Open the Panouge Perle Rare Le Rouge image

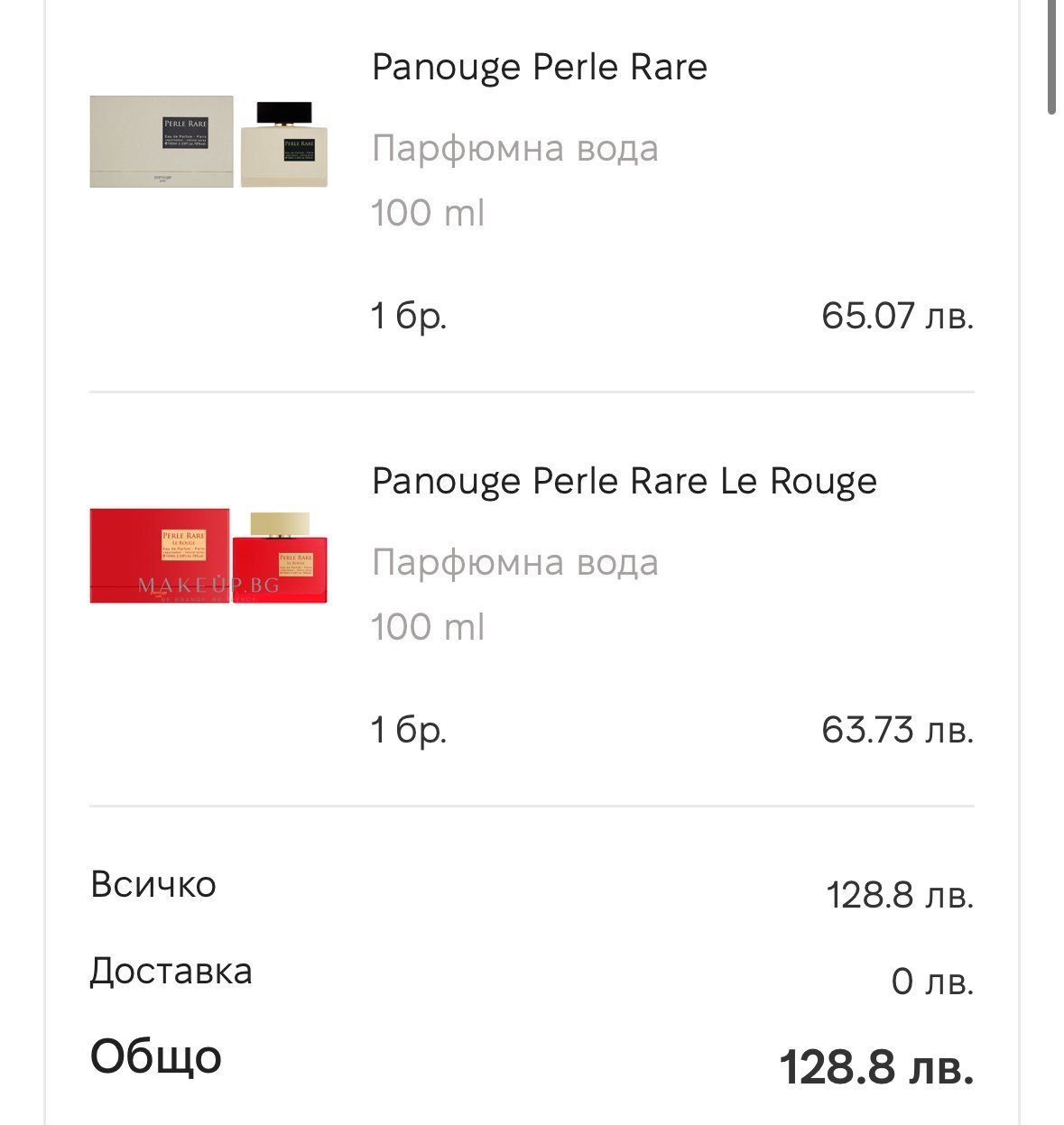[x=208, y=556]
